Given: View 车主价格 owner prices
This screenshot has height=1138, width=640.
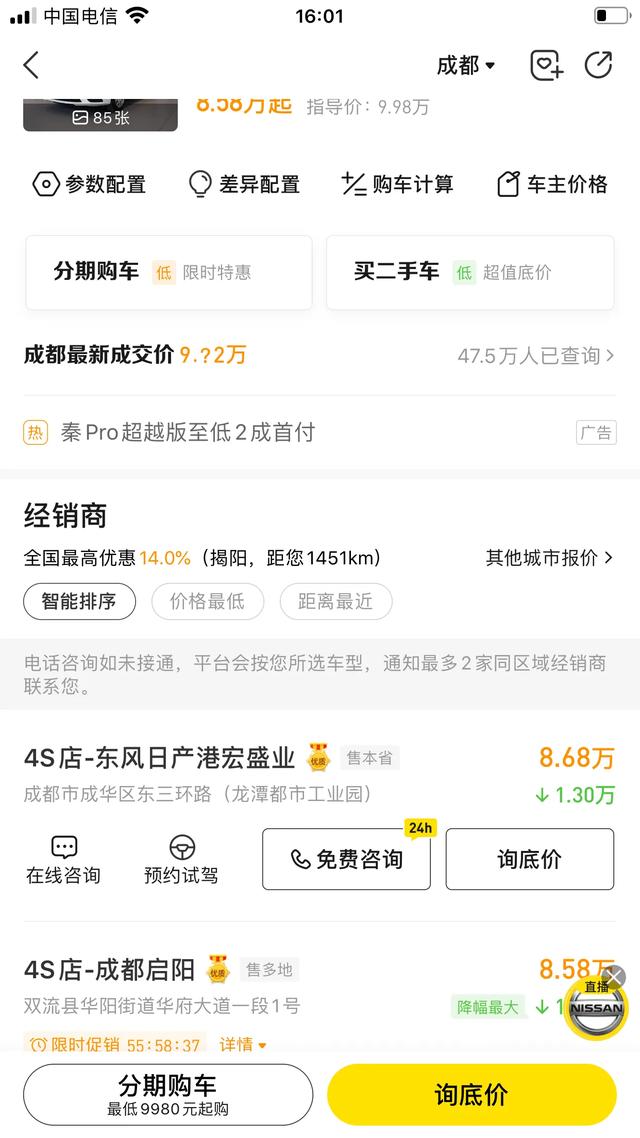Looking at the screenshot, I should point(552,184).
